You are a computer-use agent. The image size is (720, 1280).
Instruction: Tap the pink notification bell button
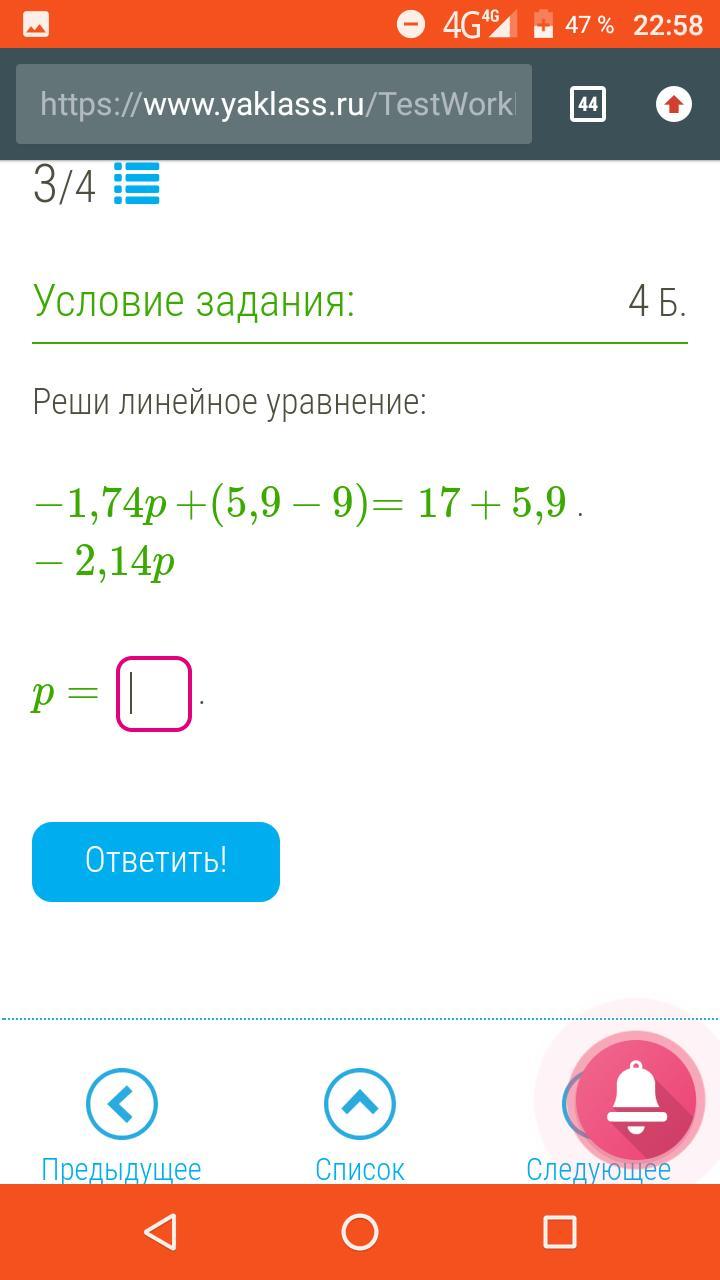pos(636,1099)
